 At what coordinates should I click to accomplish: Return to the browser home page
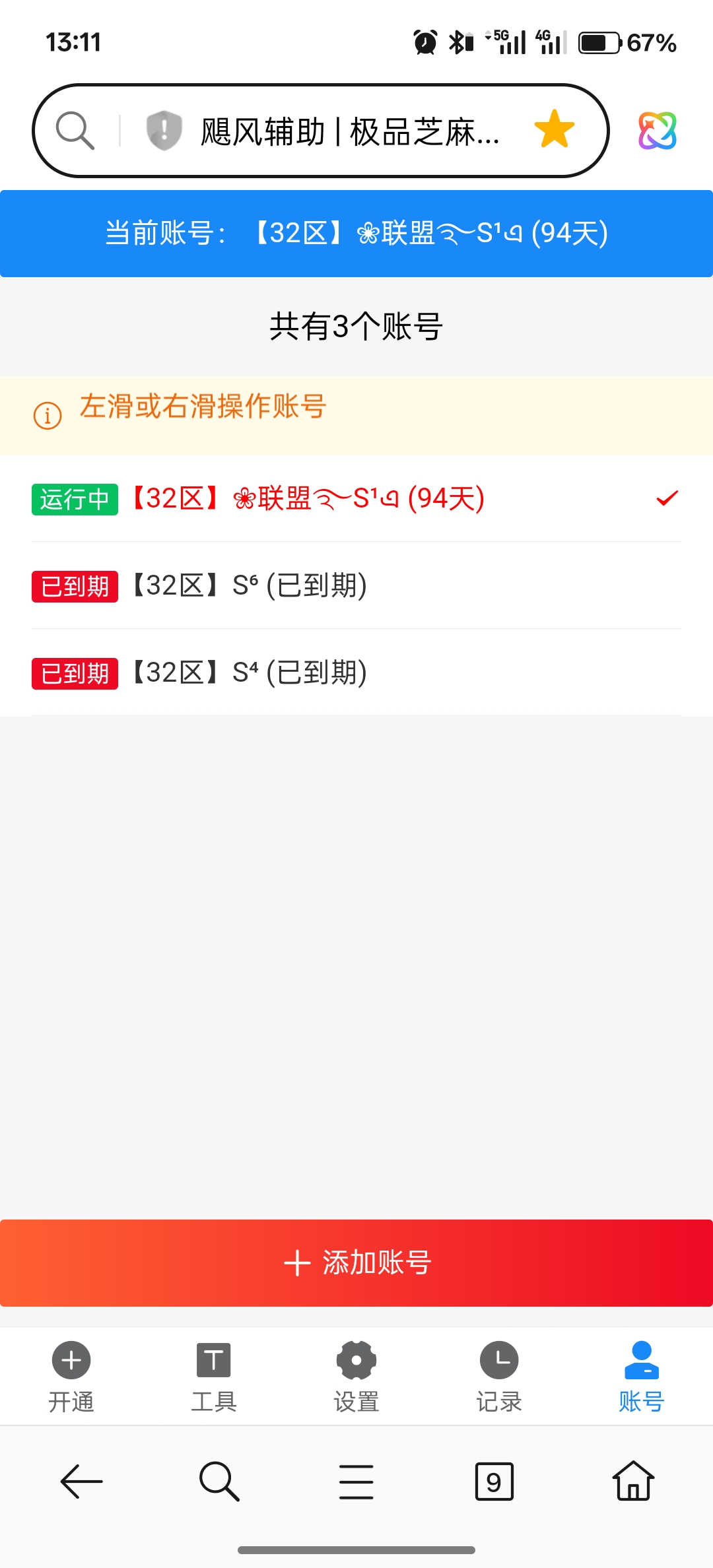pos(633,1482)
